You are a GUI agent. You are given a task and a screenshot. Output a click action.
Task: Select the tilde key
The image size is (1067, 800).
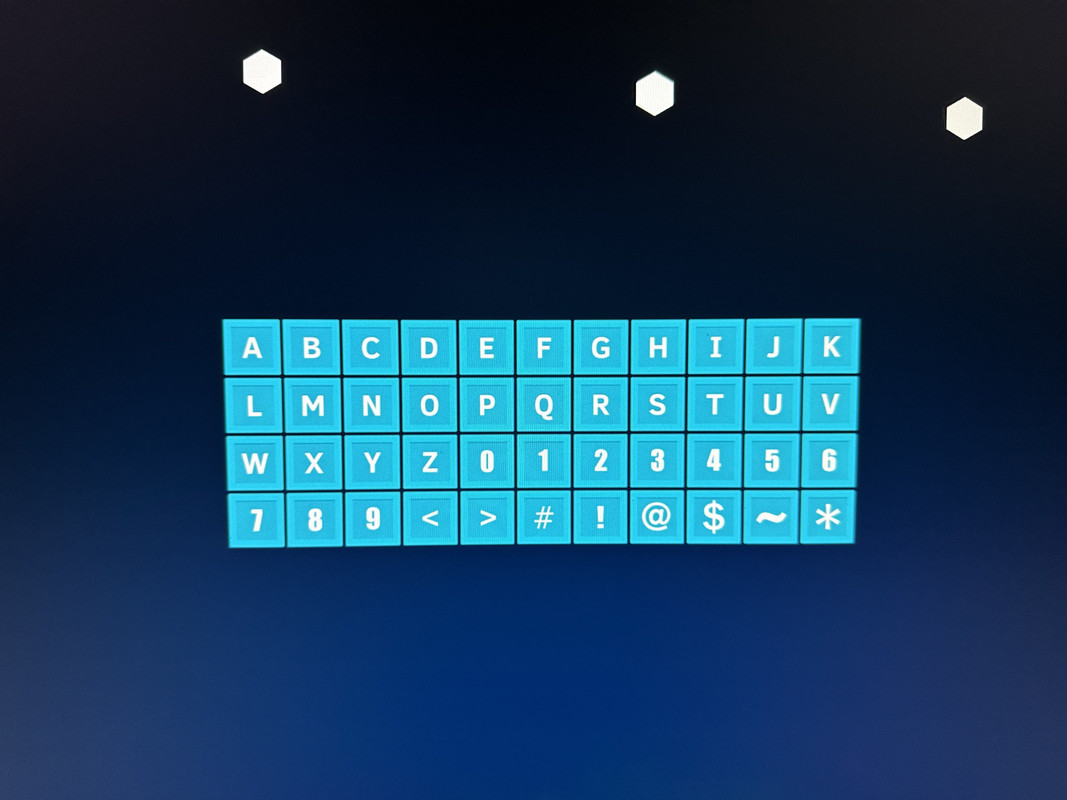tap(770, 518)
